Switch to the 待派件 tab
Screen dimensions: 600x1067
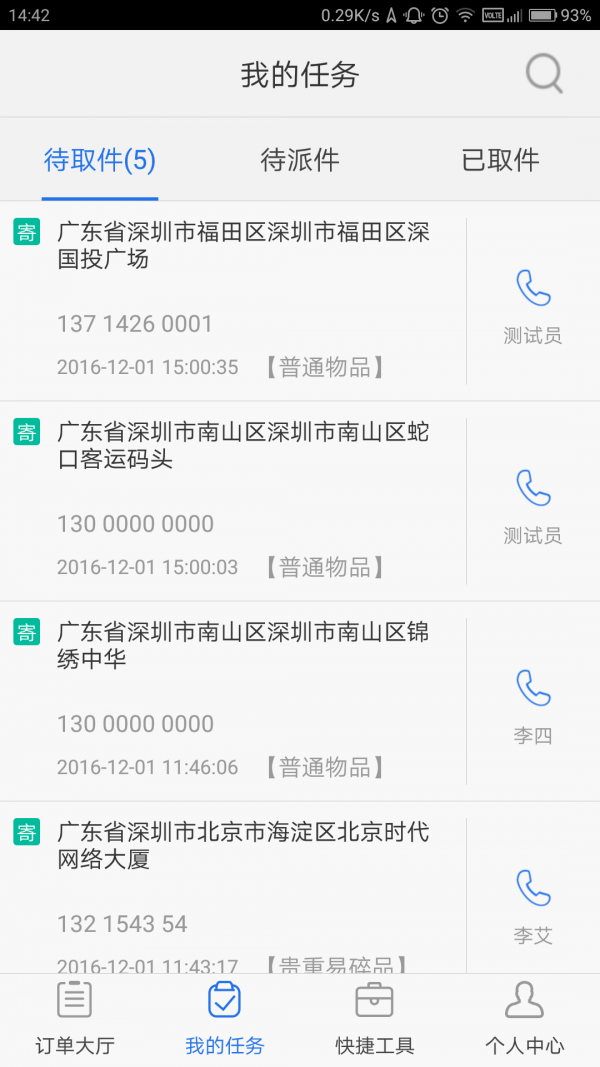(x=300, y=160)
